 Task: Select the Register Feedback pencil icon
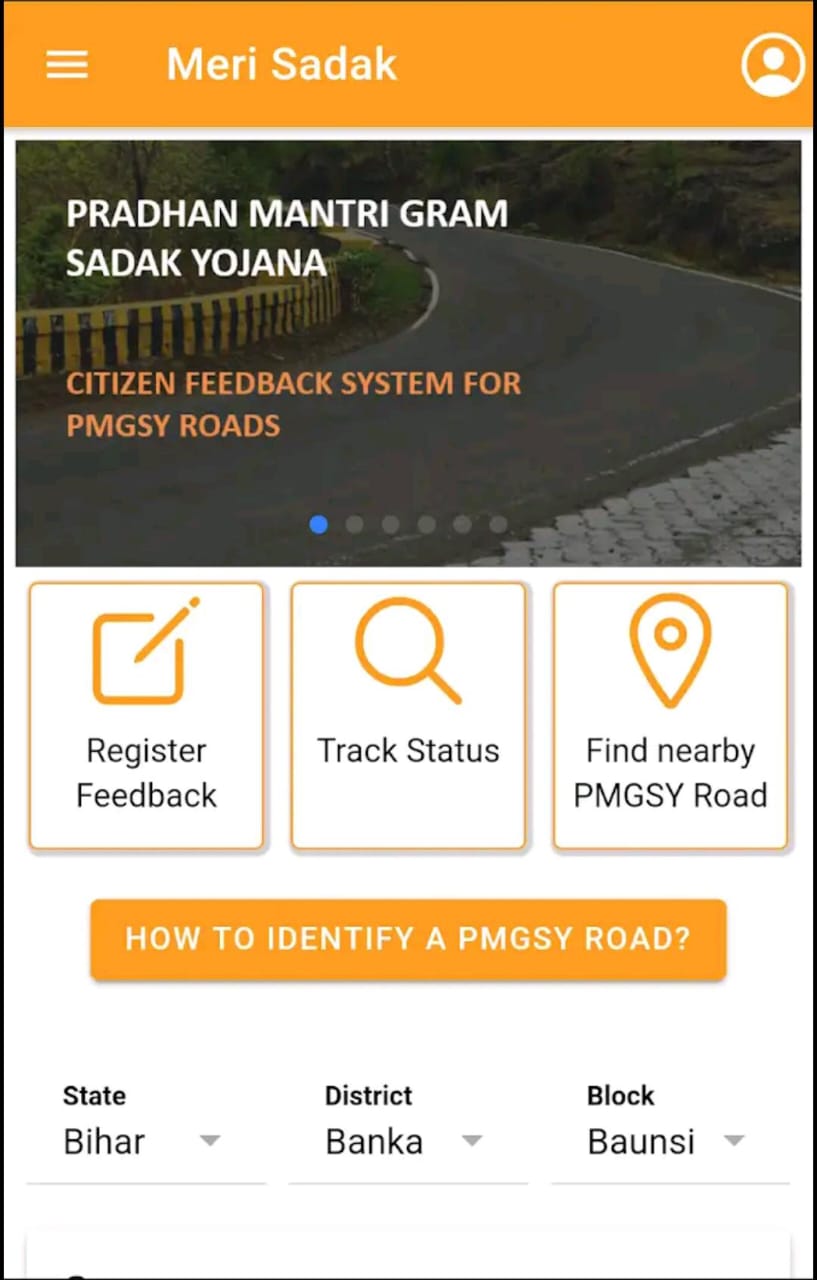pyautogui.click(x=145, y=650)
